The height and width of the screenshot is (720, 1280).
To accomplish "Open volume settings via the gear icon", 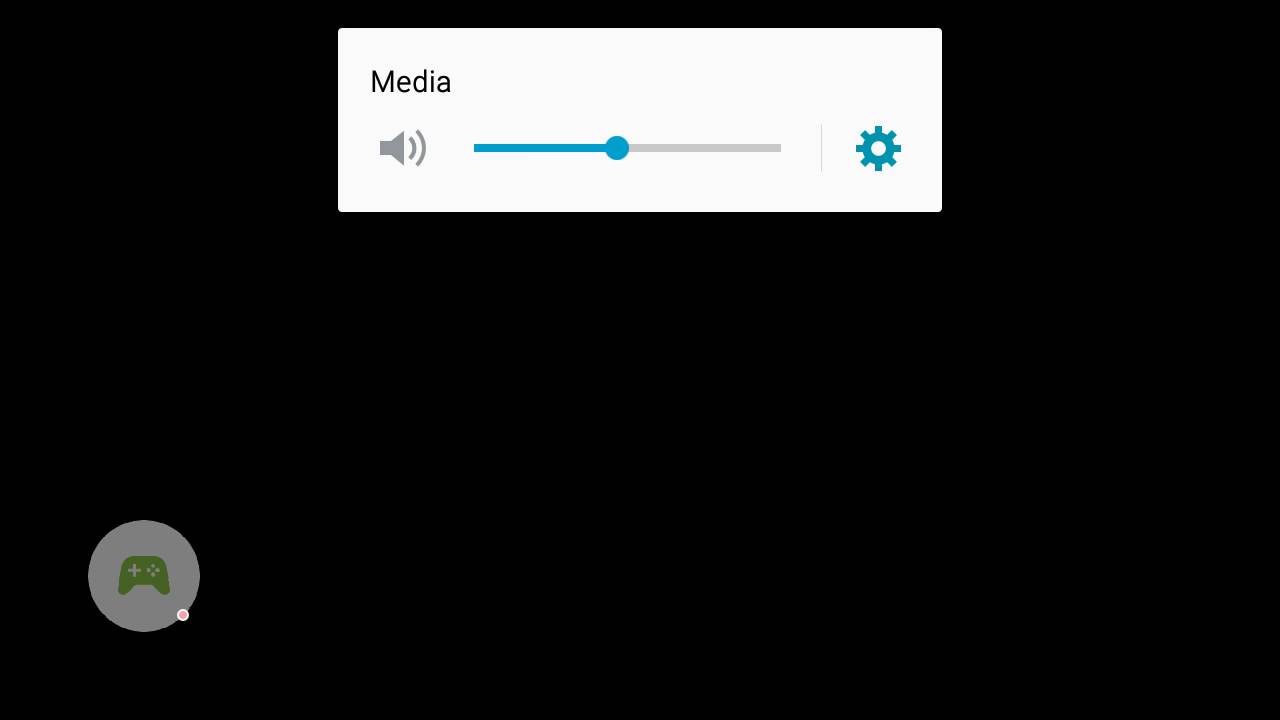I will click(x=878, y=148).
